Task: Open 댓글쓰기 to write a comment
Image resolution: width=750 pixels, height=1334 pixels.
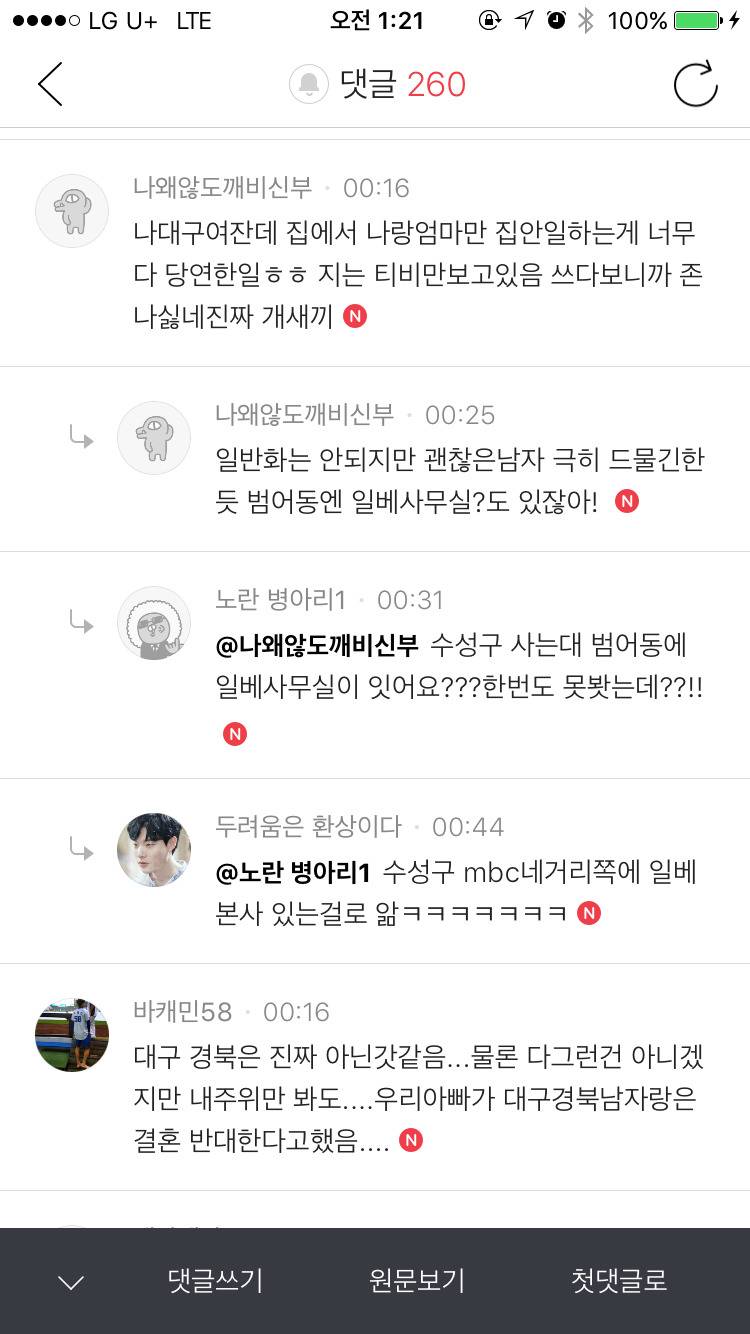Action: click(x=213, y=1279)
